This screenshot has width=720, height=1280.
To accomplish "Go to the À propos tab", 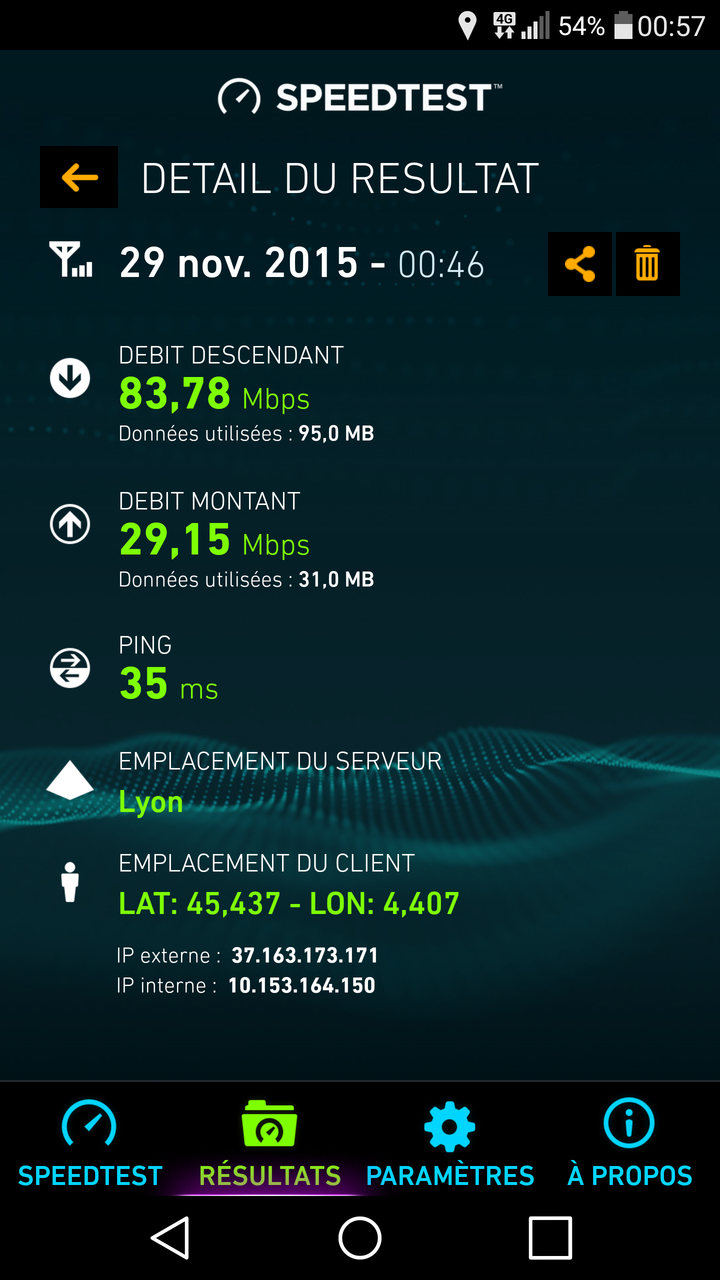I will [x=630, y=1143].
